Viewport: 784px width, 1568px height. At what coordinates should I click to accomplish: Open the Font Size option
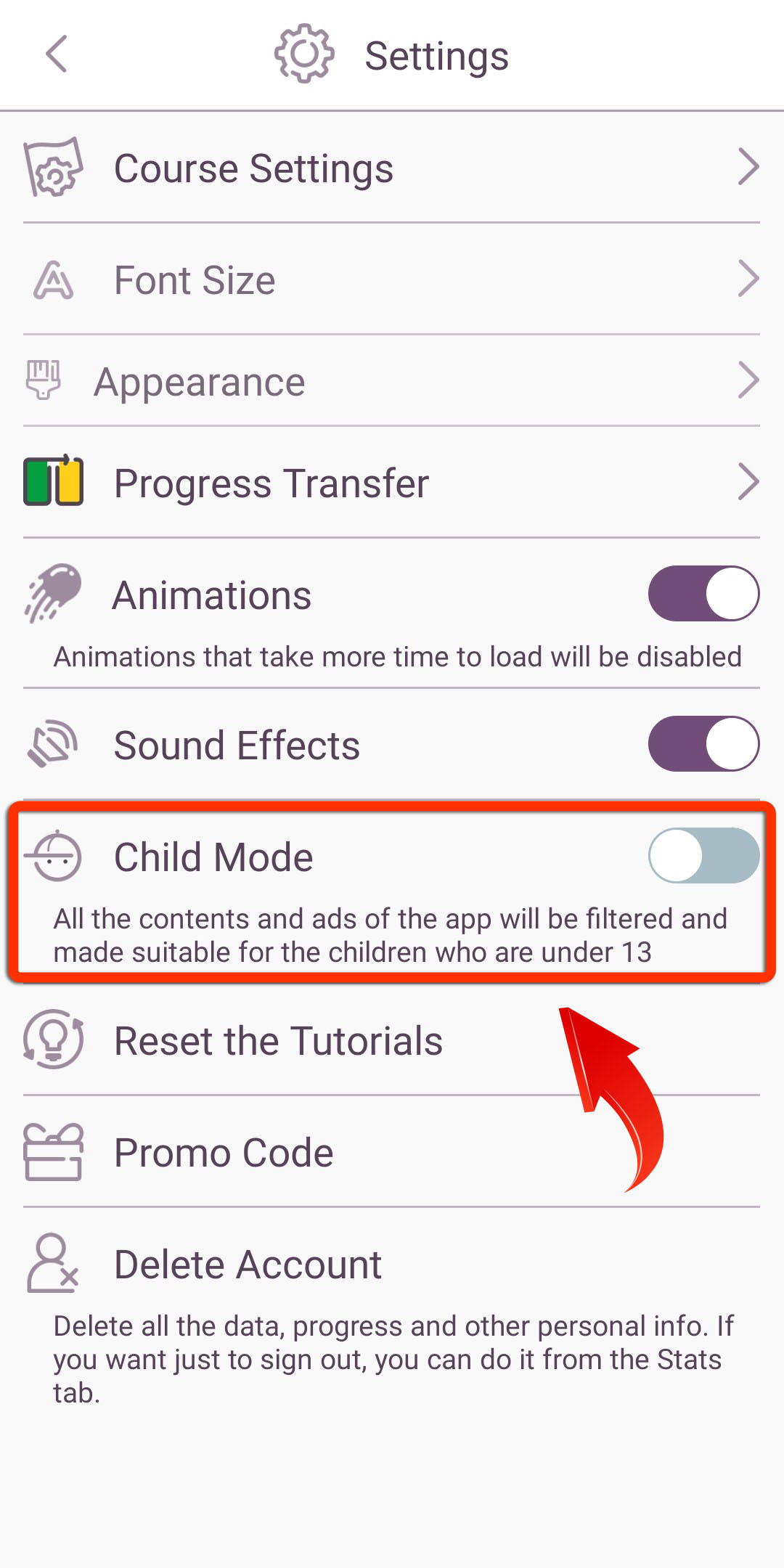click(392, 279)
